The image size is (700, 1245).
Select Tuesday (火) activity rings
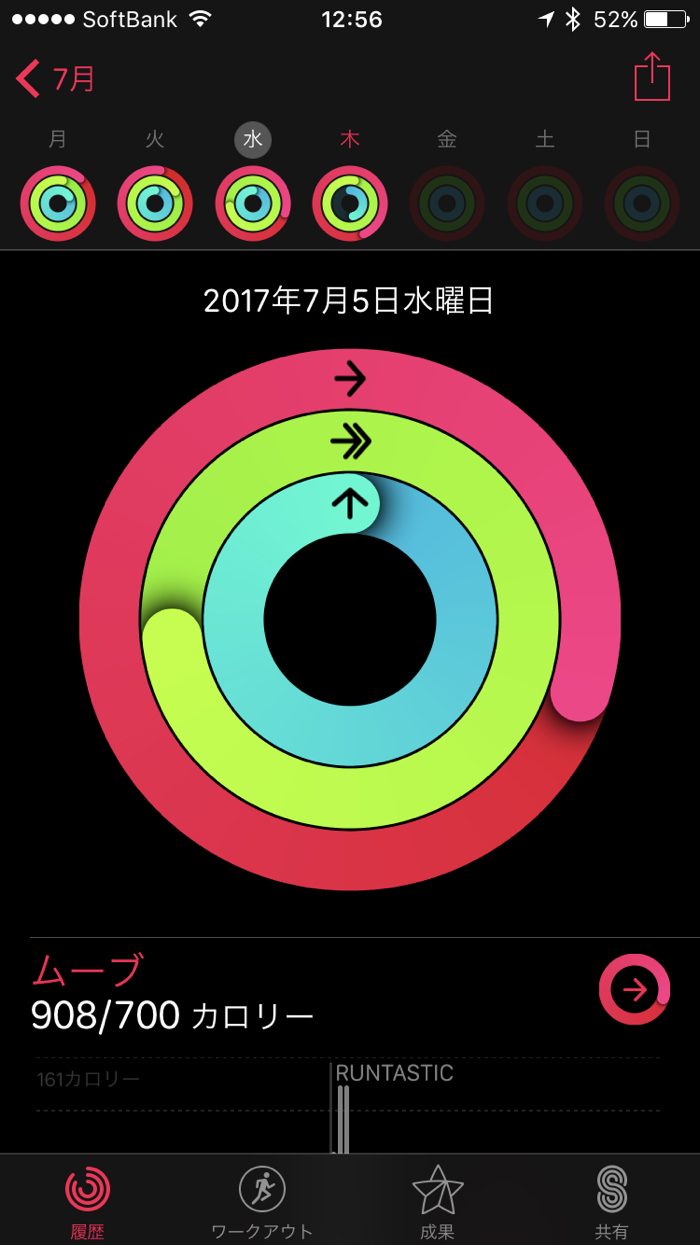(155, 203)
